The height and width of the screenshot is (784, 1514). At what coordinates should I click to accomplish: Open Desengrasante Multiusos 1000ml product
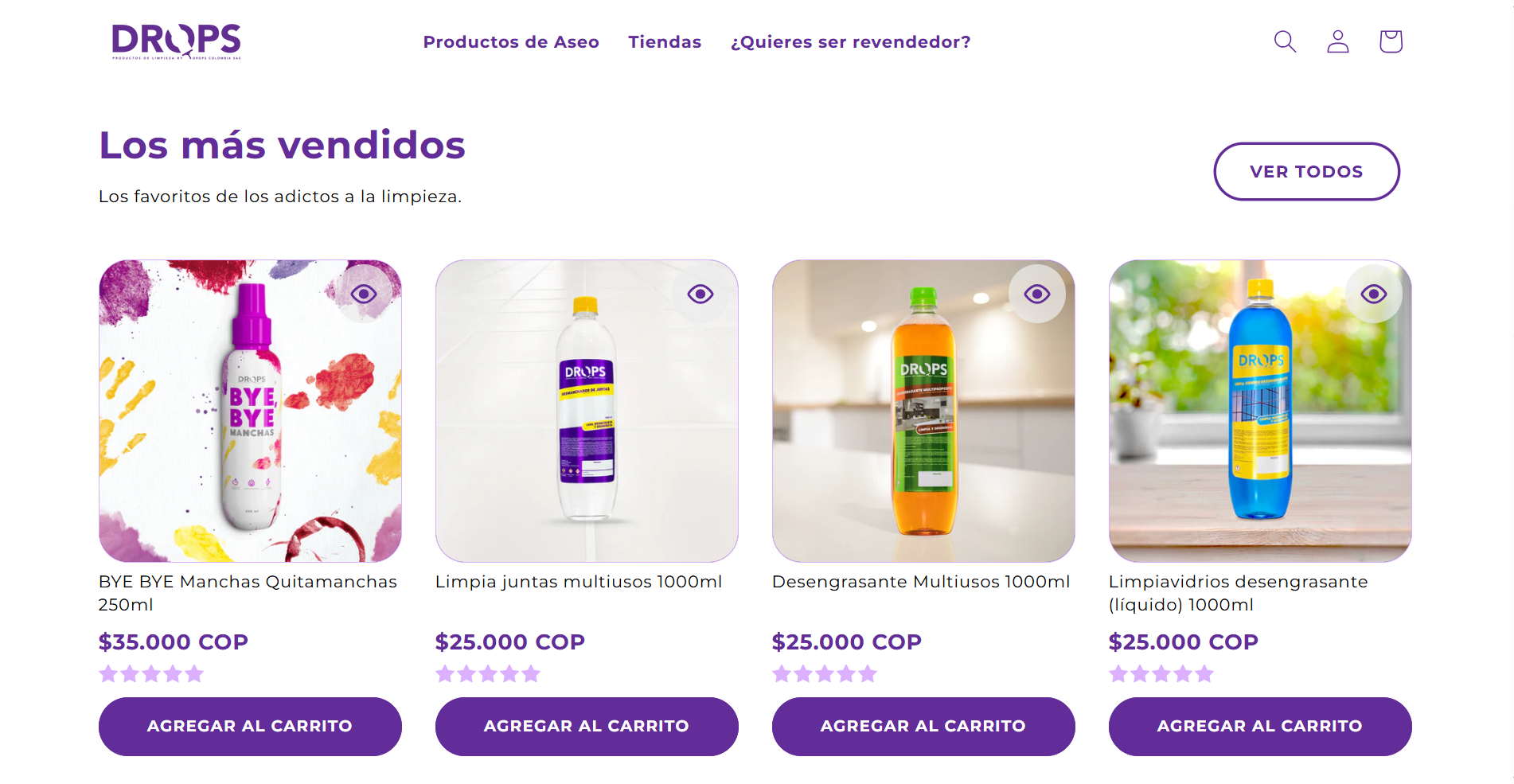[921, 582]
